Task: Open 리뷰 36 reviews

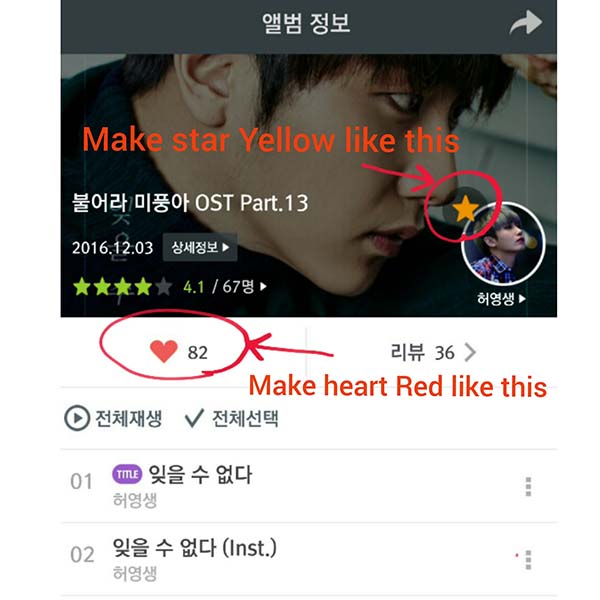Action: (x=432, y=352)
